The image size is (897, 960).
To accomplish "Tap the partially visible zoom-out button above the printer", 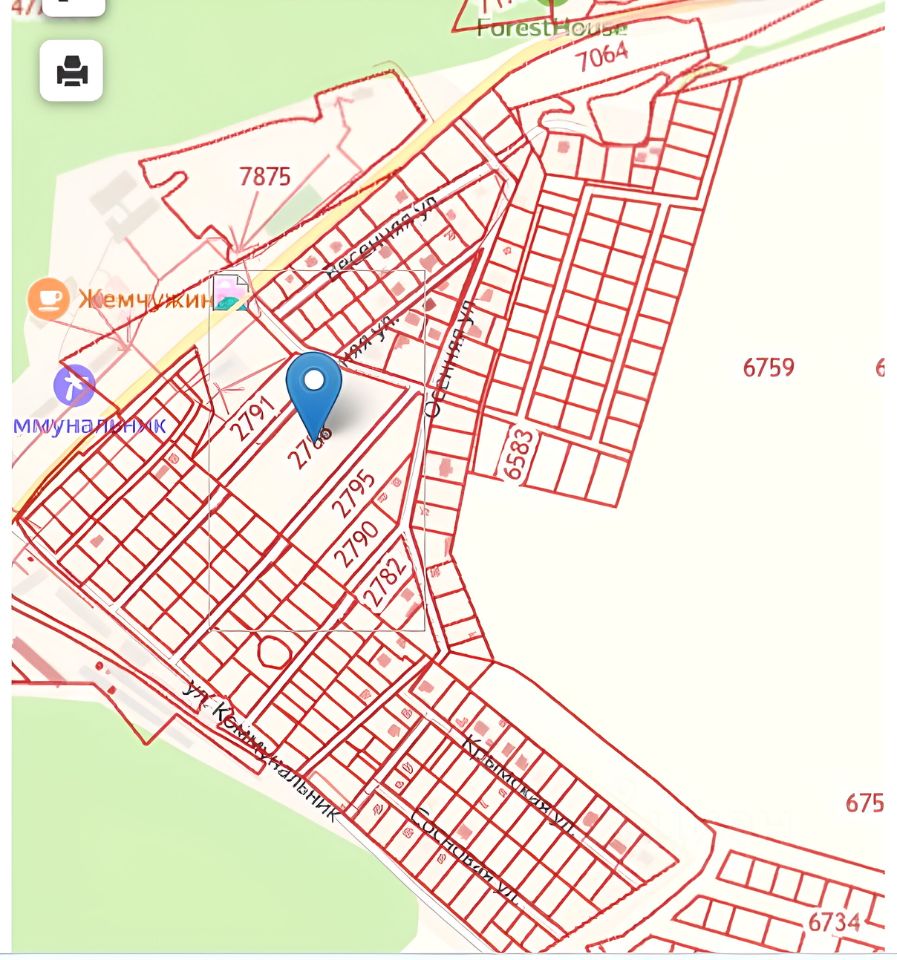I will (x=72, y=5).
